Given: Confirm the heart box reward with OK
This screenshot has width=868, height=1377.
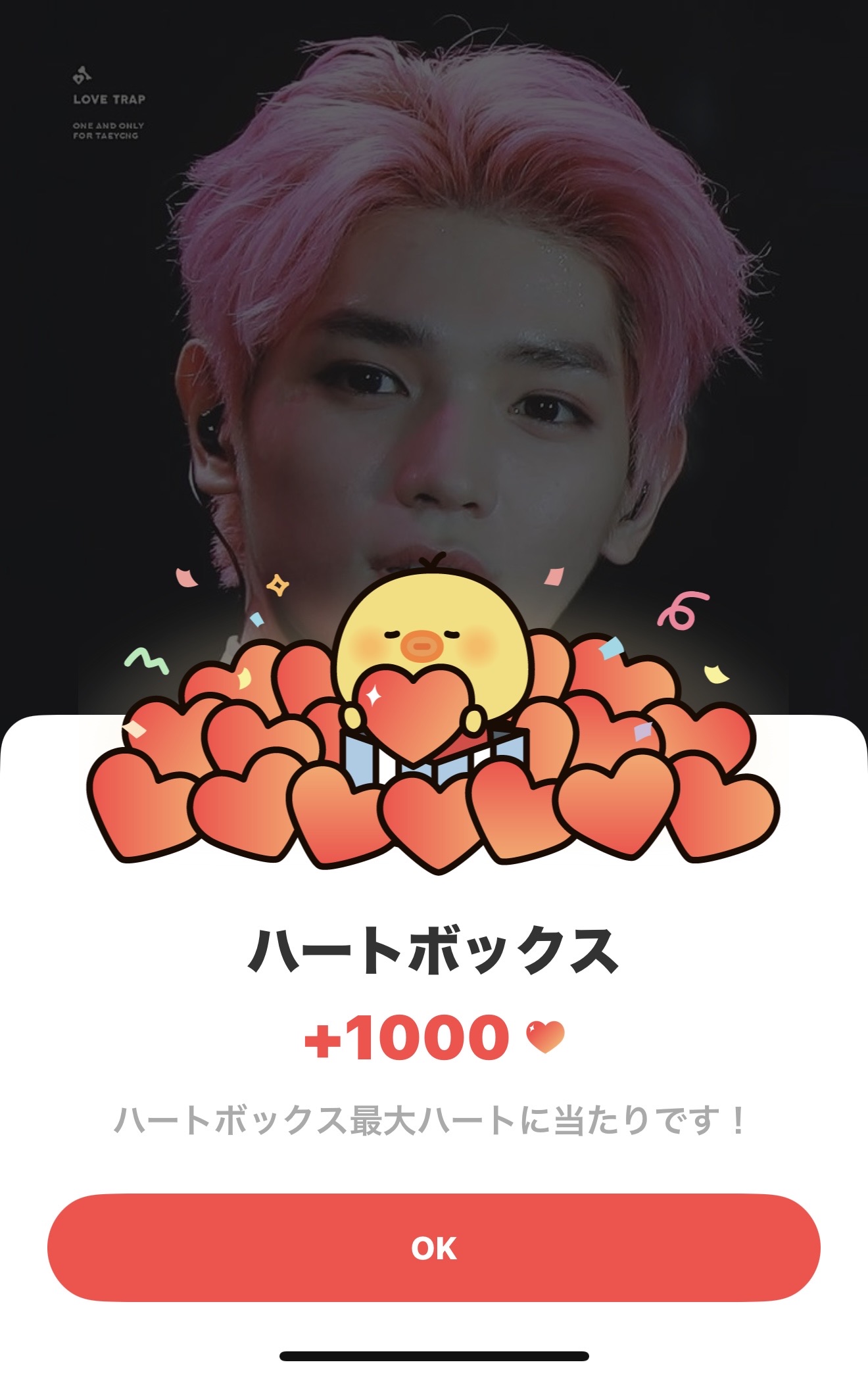Looking at the screenshot, I should point(434,1247).
